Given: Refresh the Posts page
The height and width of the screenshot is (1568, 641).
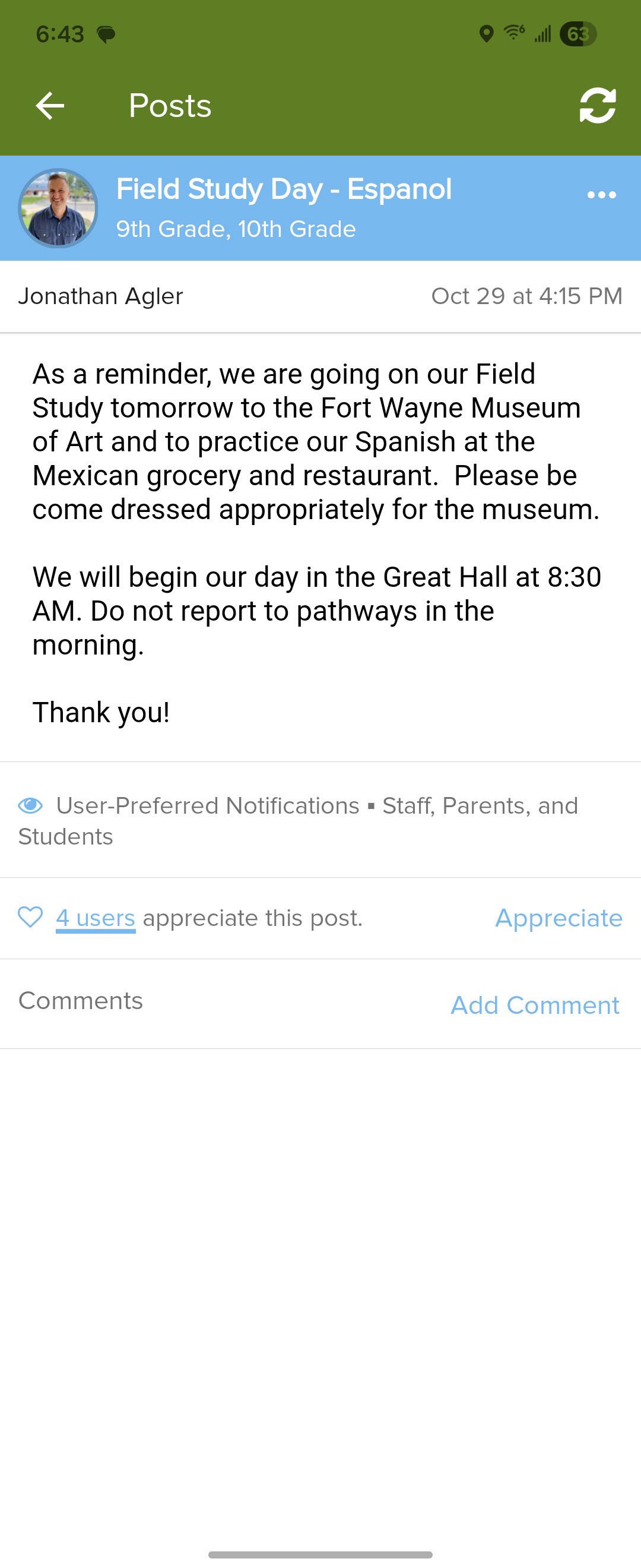Looking at the screenshot, I should point(597,106).
